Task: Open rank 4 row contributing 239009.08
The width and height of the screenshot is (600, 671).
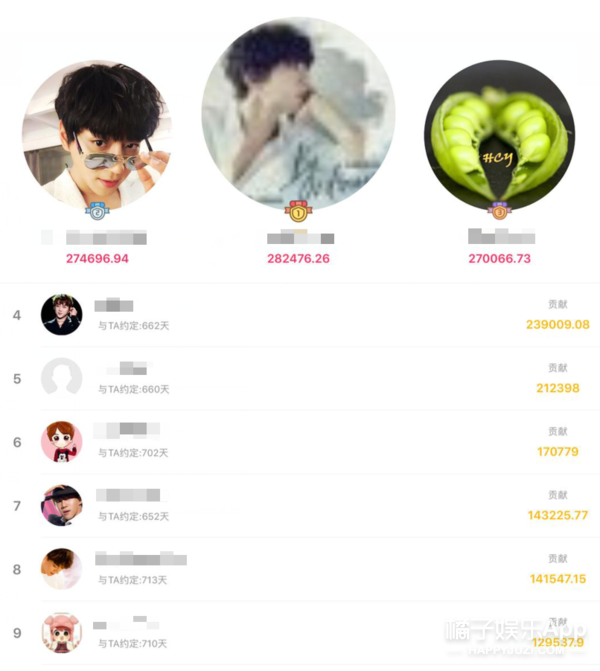Action: [x=300, y=315]
